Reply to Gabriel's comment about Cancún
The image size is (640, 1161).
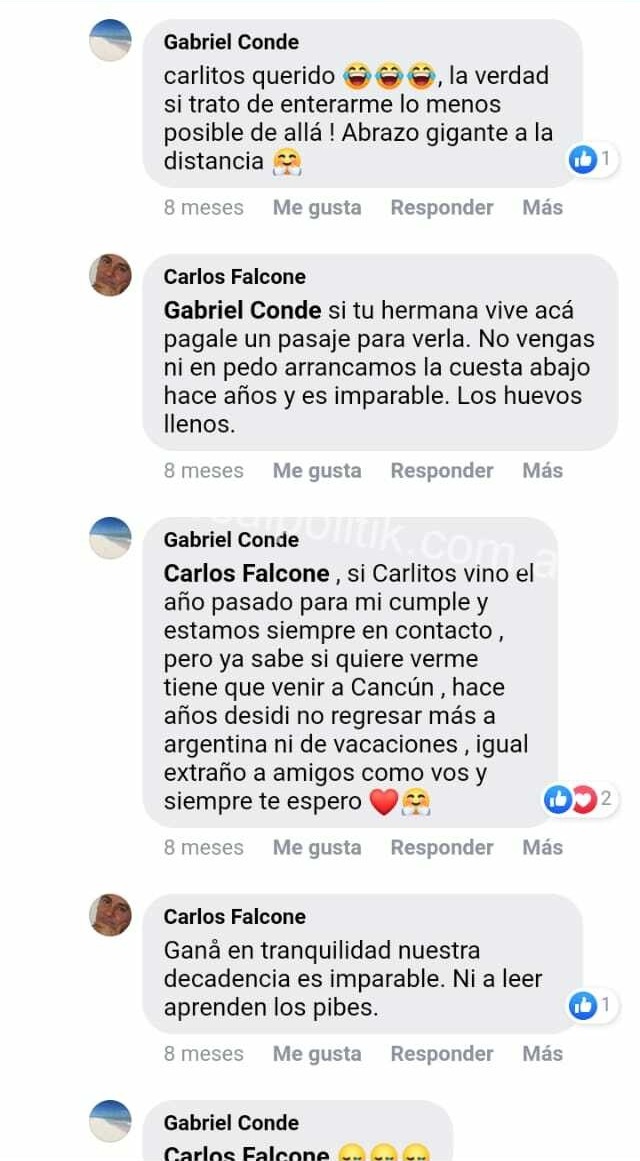(x=441, y=848)
